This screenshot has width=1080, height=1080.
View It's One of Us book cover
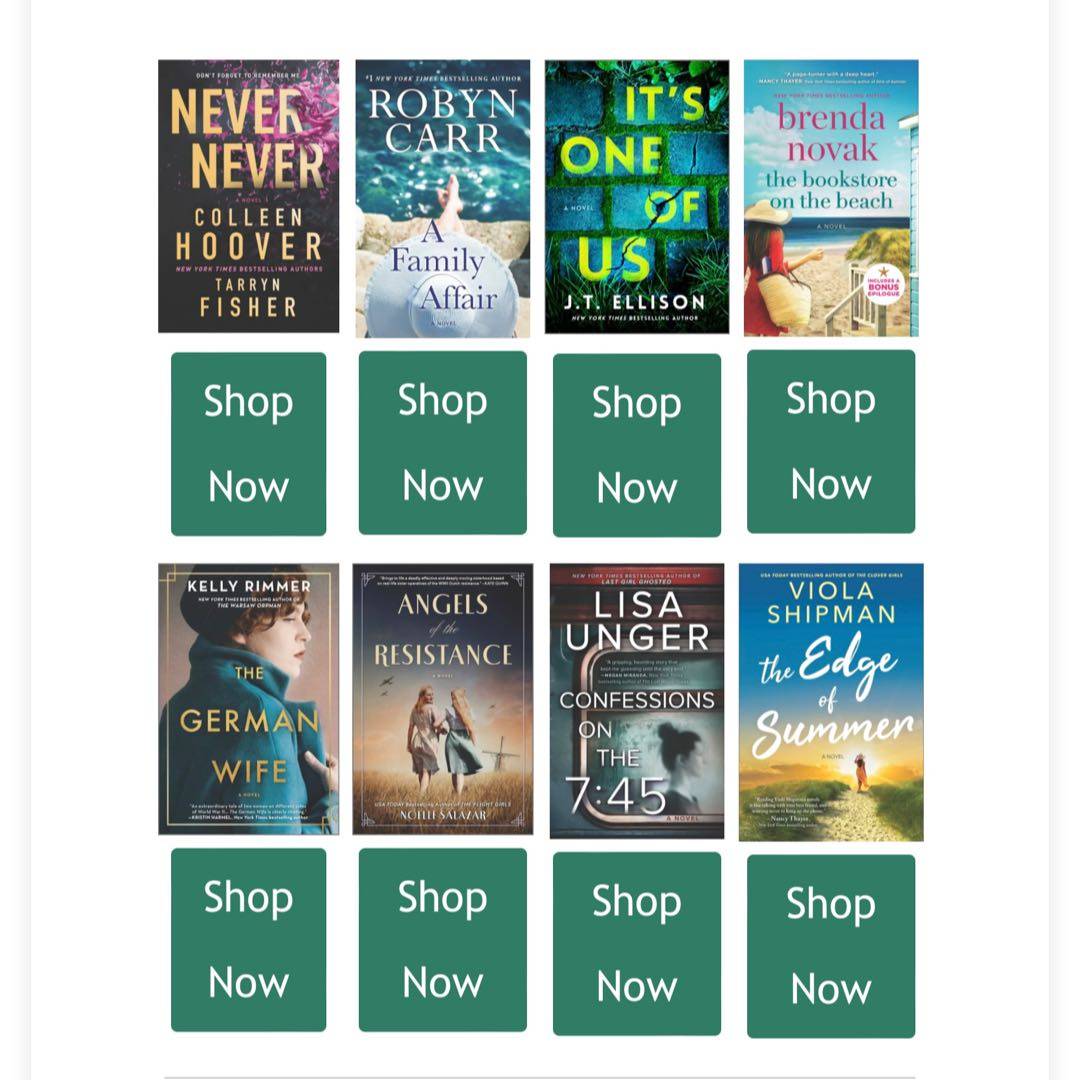pyautogui.click(x=636, y=196)
